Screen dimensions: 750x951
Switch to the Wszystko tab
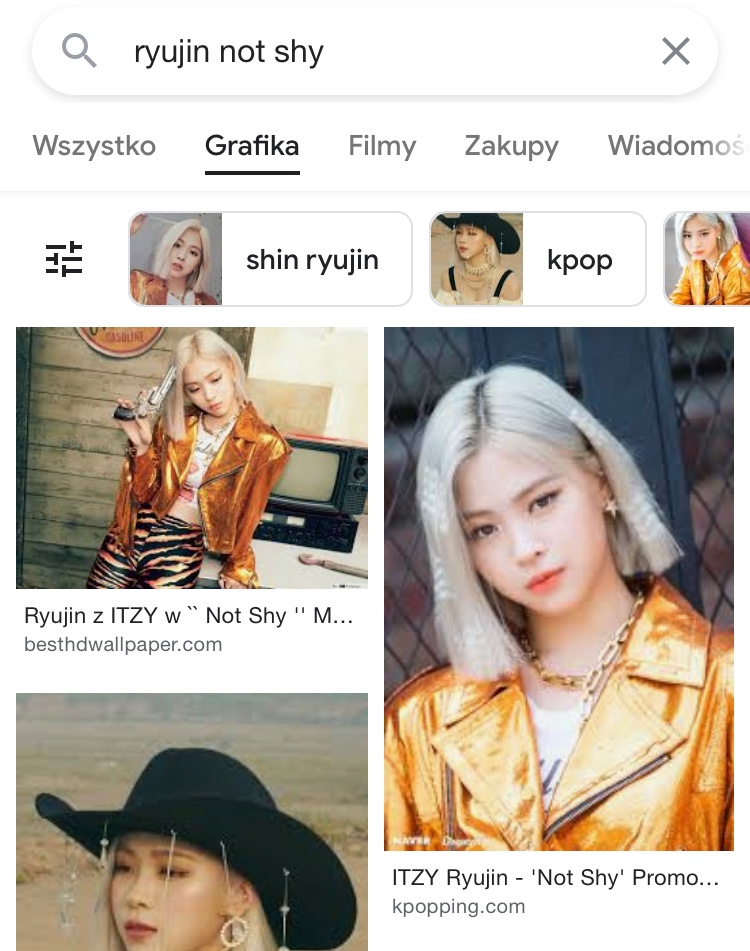(94, 146)
